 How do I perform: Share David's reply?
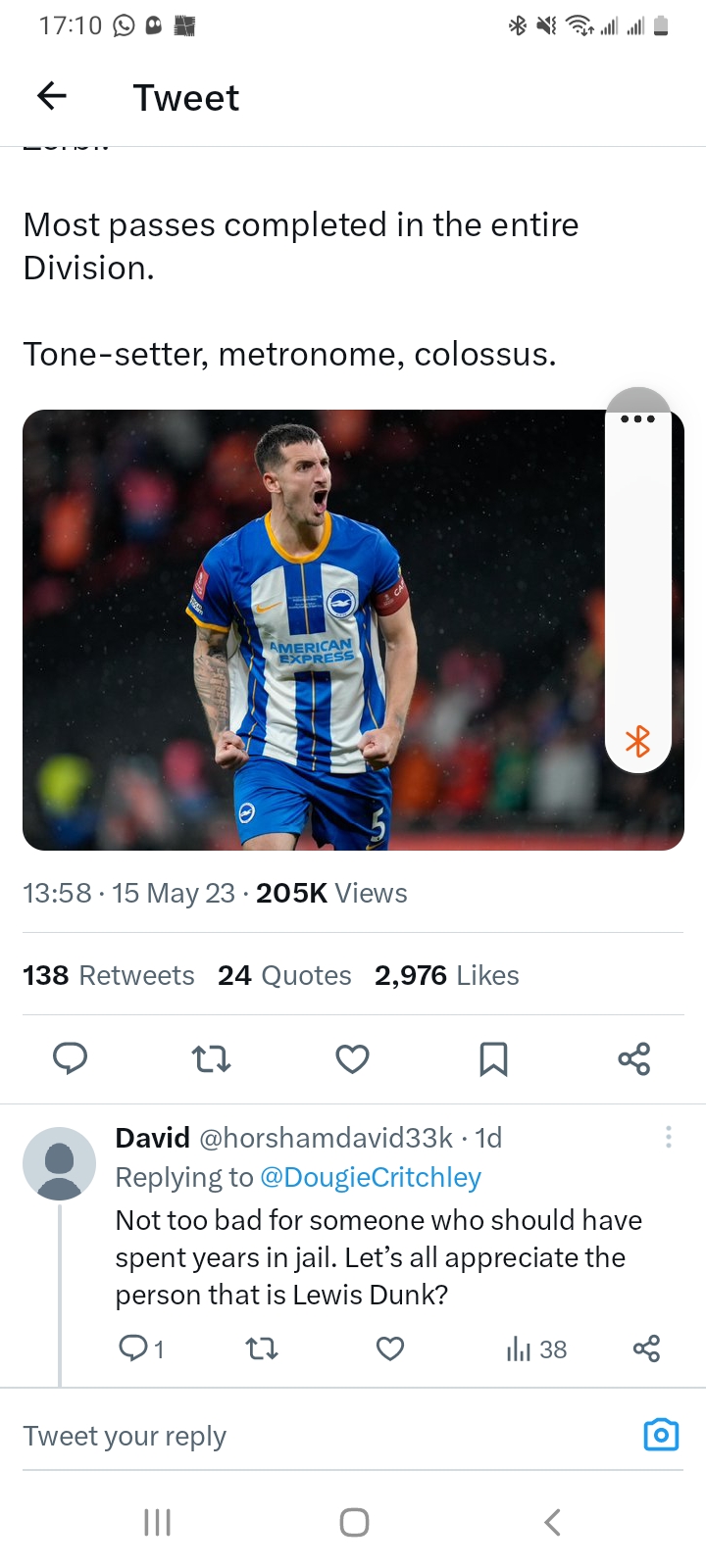coord(646,1349)
